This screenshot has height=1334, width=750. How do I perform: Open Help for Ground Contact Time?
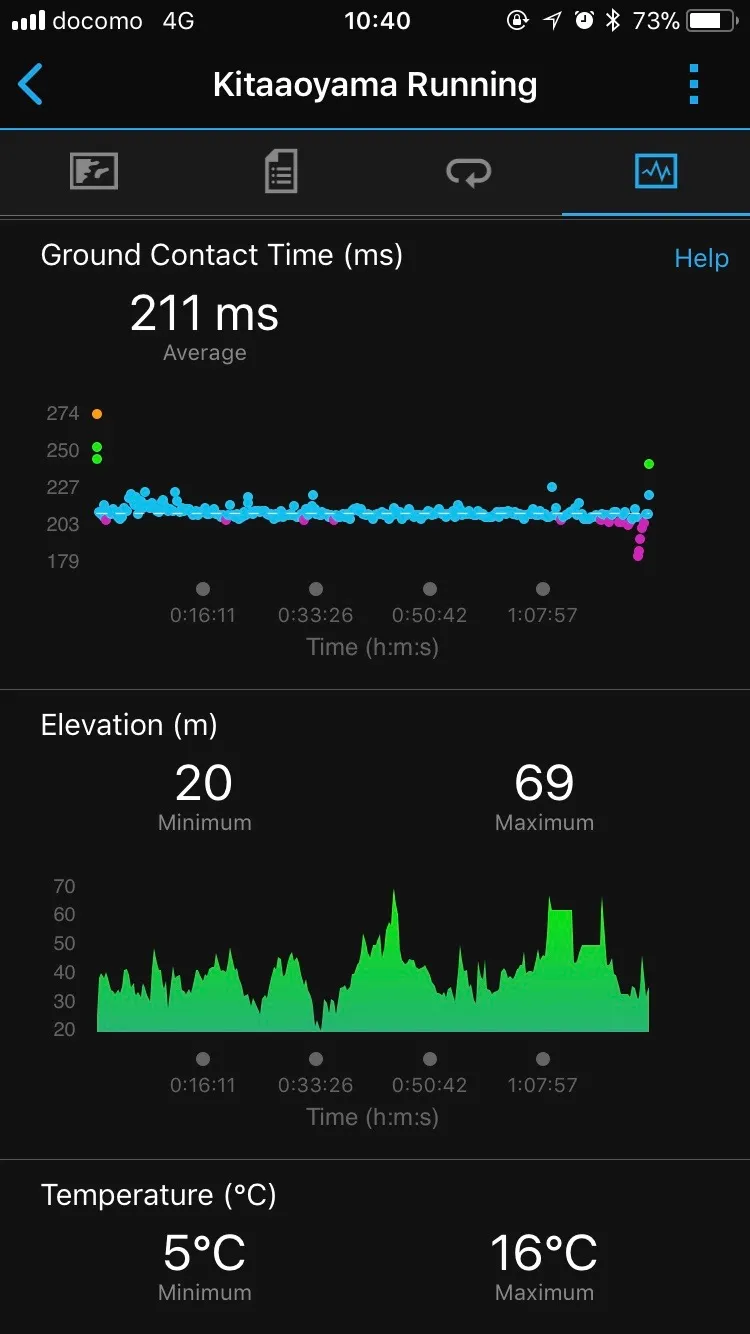coord(701,258)
